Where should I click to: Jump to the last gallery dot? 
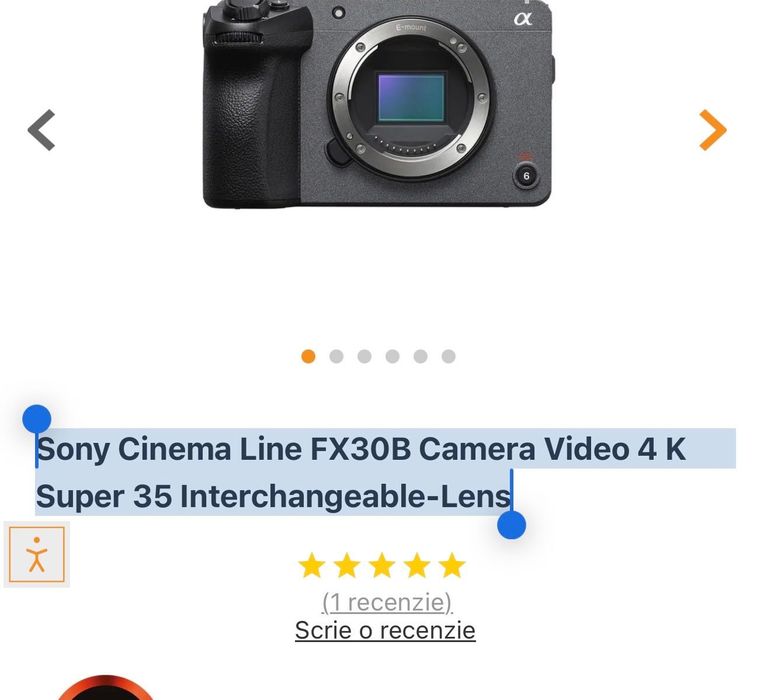(448, 356)
